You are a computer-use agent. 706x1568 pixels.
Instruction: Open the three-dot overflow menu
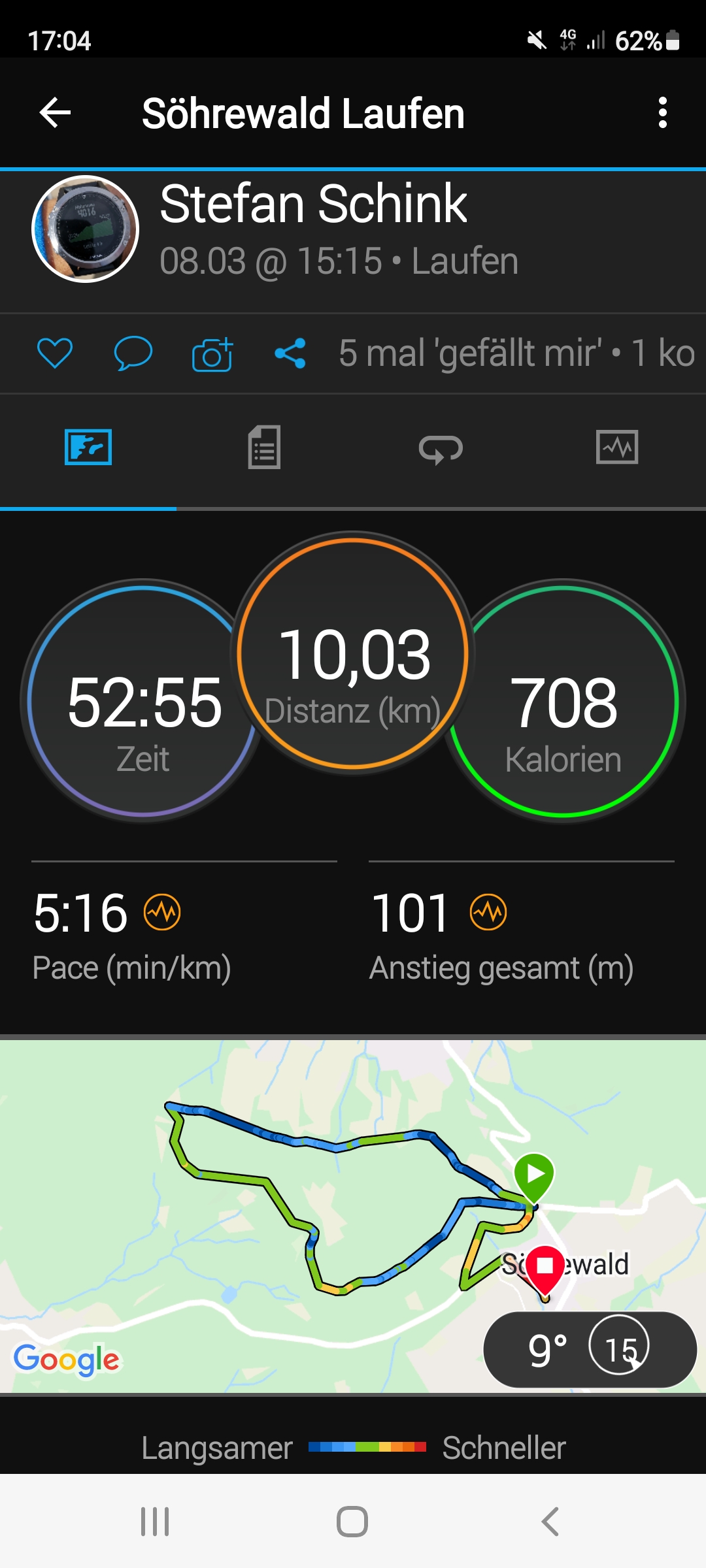[x=662, y=113]
